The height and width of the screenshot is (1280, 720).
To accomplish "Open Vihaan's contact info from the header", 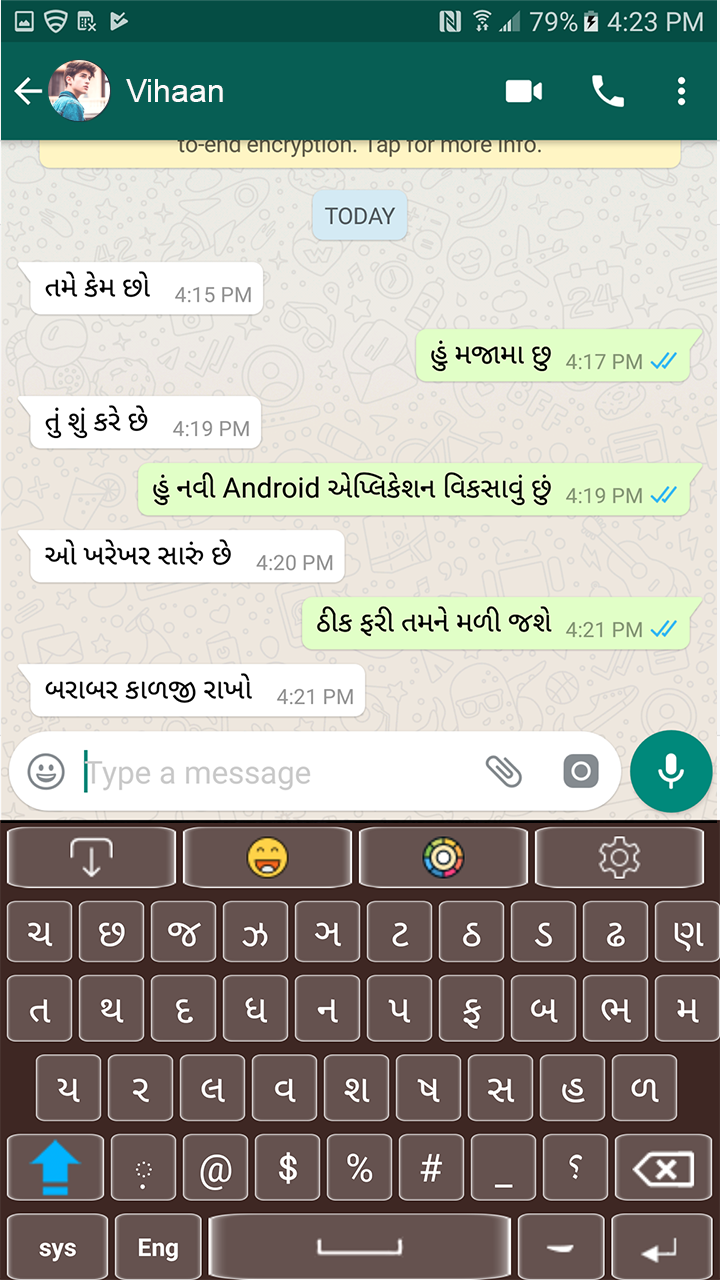I will click(175, 92).
